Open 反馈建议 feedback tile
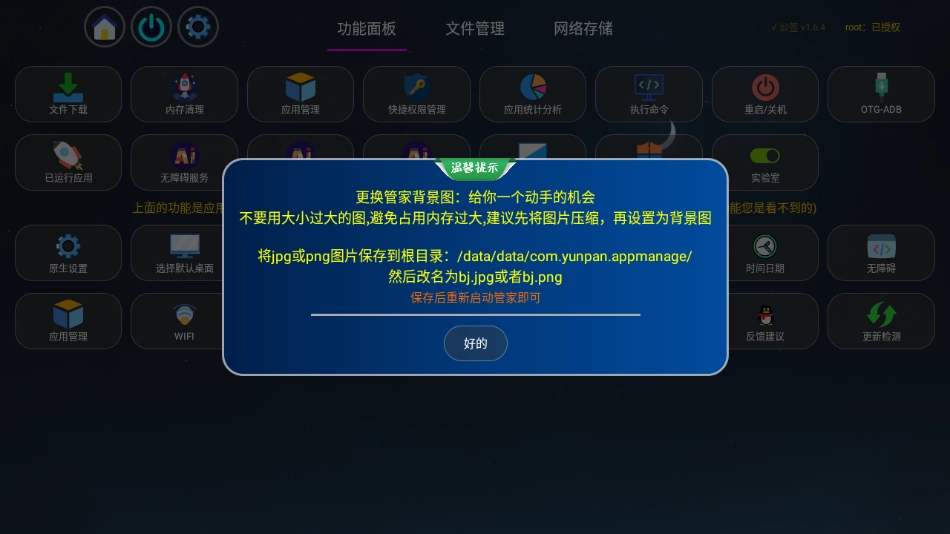The width and height of the screenshot is (950, 534). 765,321
